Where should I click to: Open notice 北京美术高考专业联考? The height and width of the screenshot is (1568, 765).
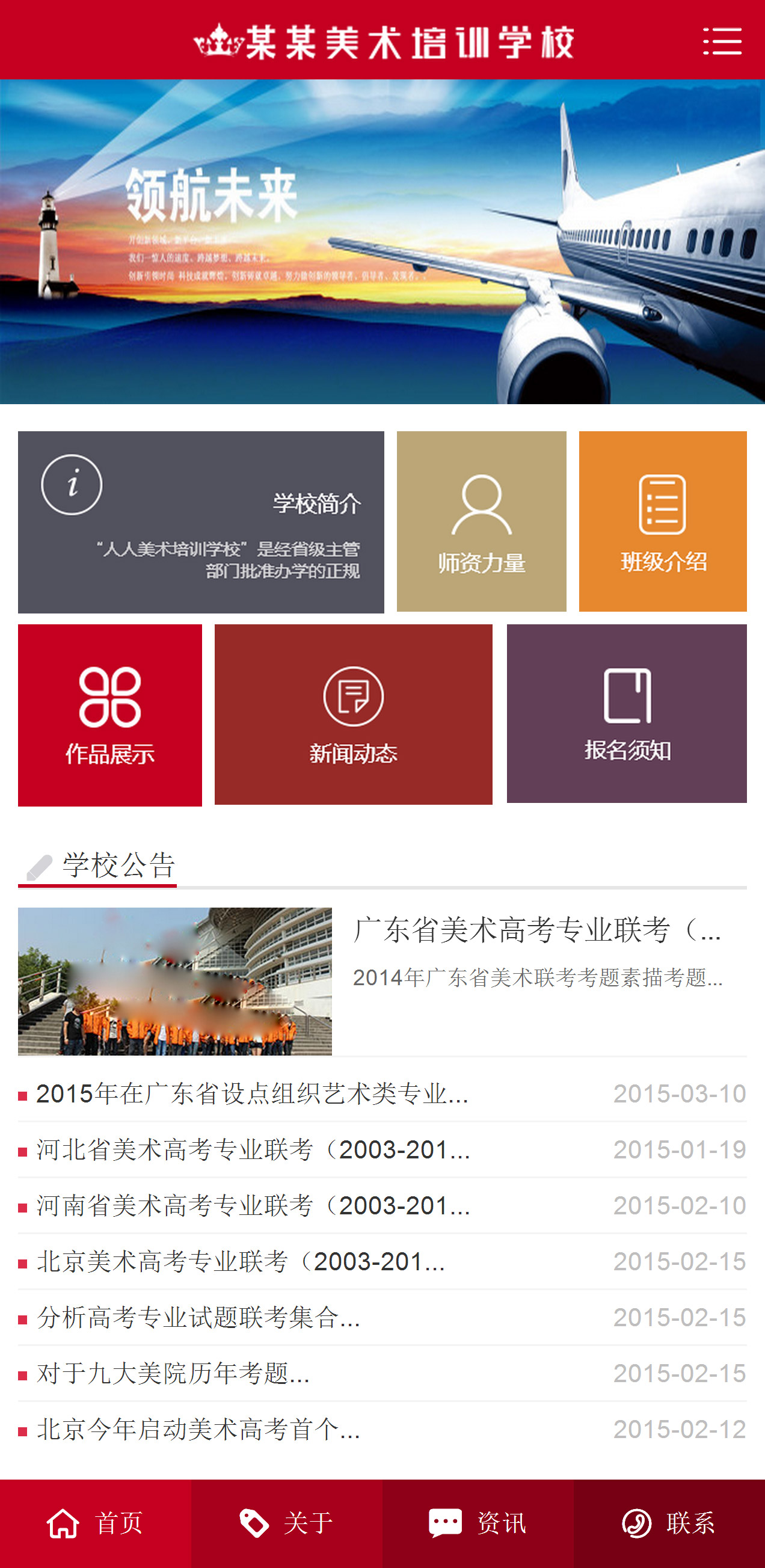pyautogui.click(x=241, y=1262)
